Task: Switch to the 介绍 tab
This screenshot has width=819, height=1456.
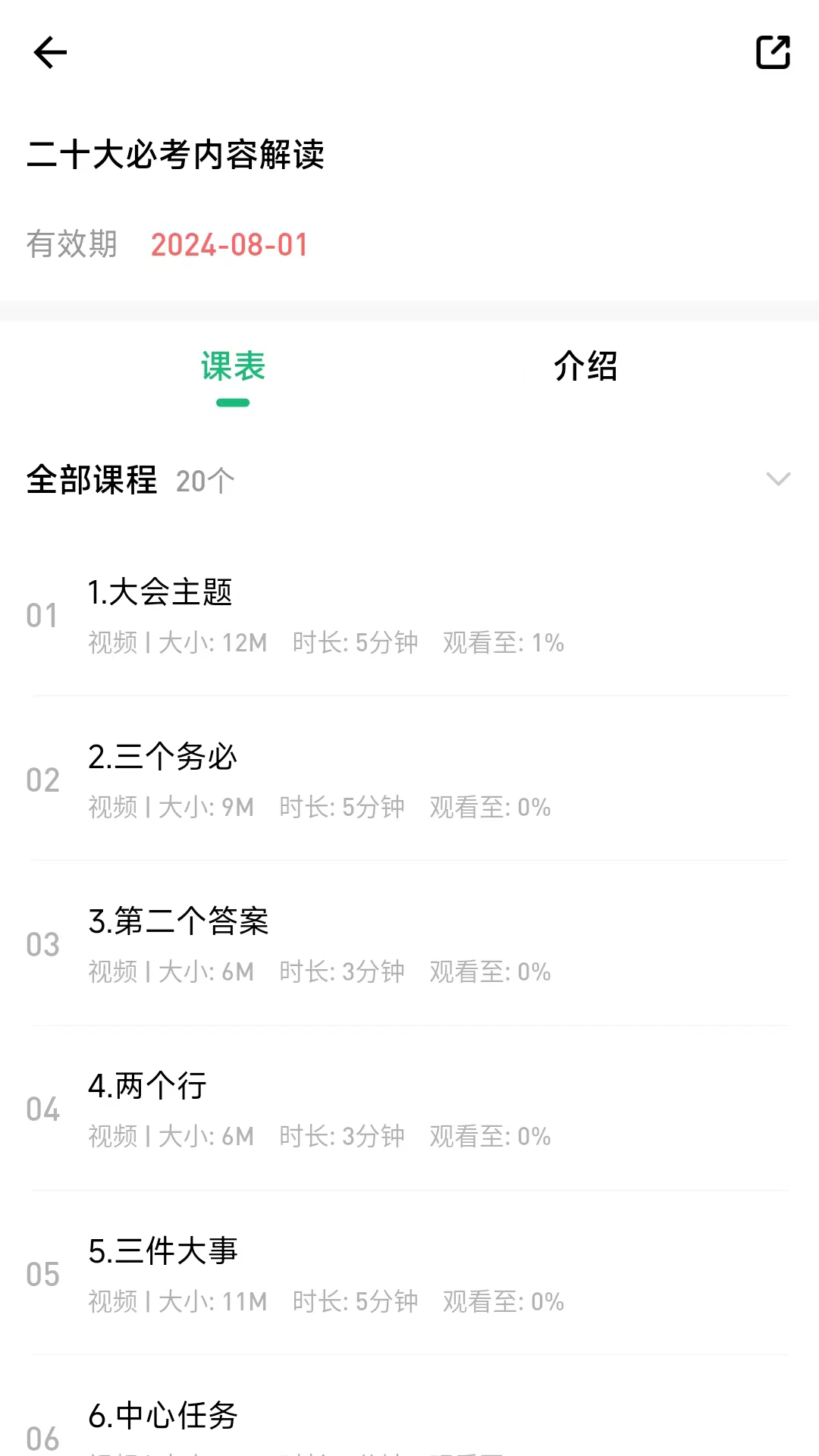Action: point(585,367)
